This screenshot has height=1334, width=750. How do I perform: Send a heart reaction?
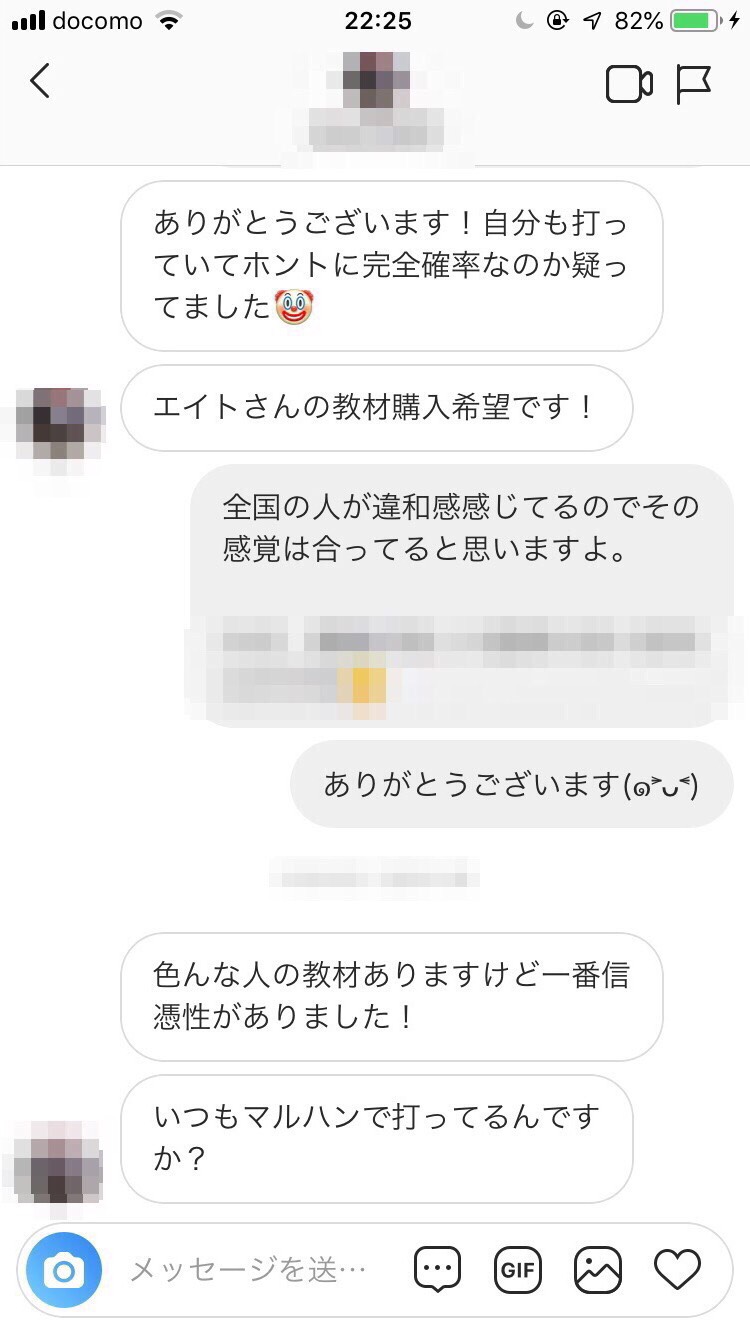tap(677, 1270)
